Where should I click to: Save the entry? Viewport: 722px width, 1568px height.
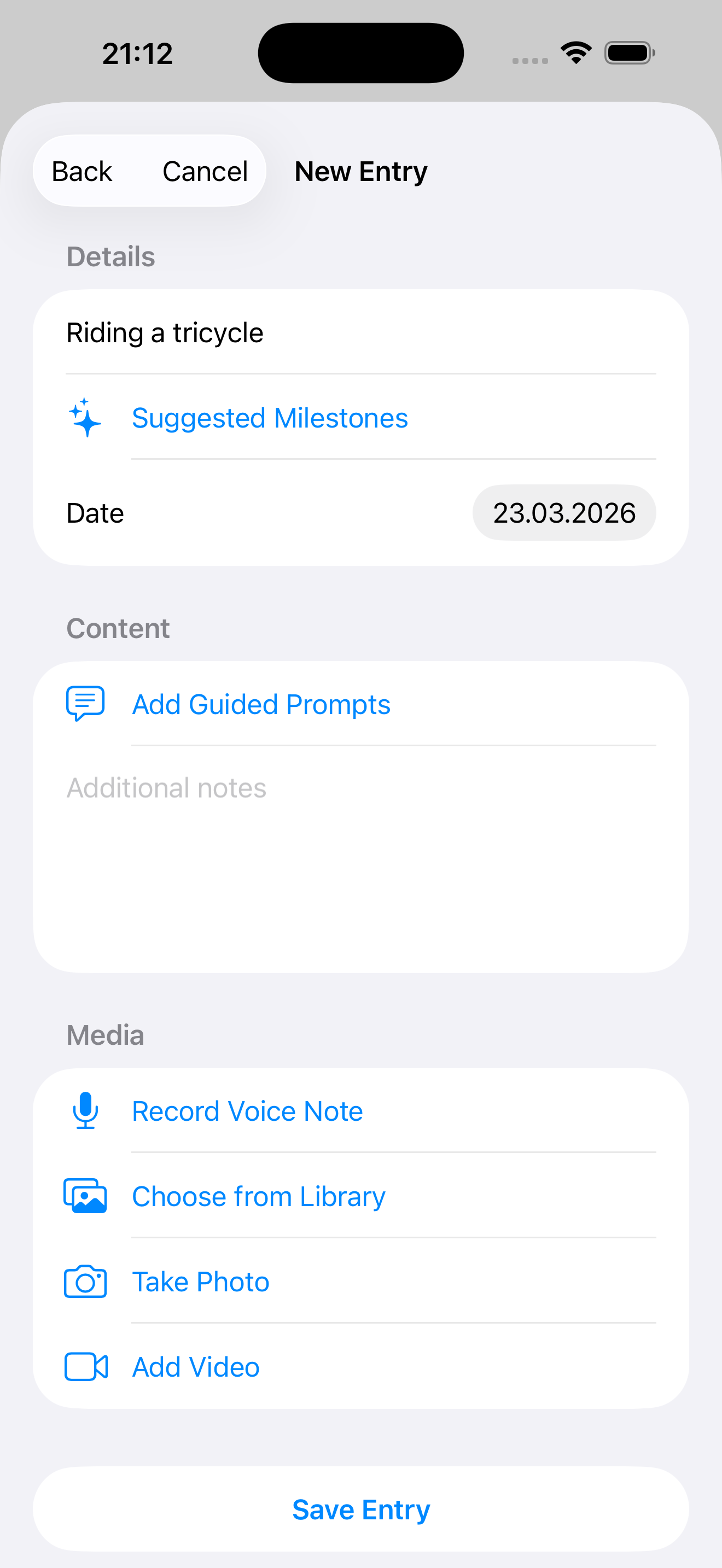pos(361,1509)
